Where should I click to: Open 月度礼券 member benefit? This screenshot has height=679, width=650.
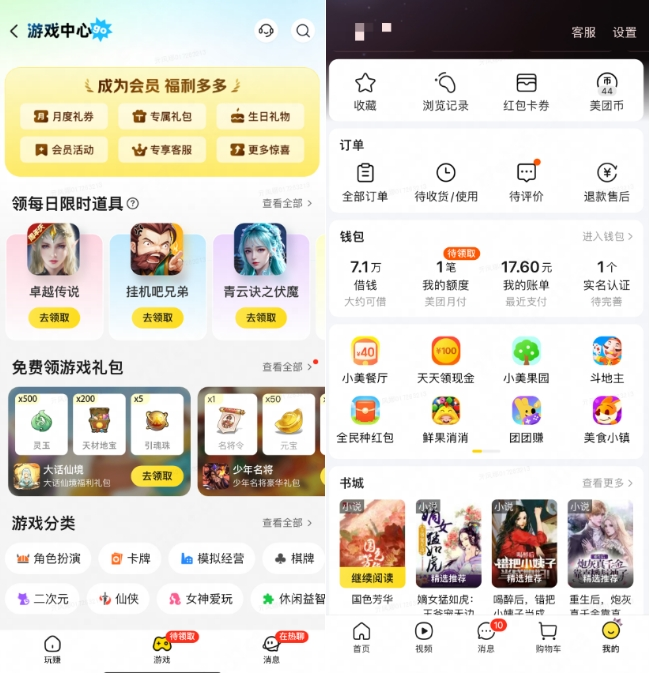coord(63,117)
